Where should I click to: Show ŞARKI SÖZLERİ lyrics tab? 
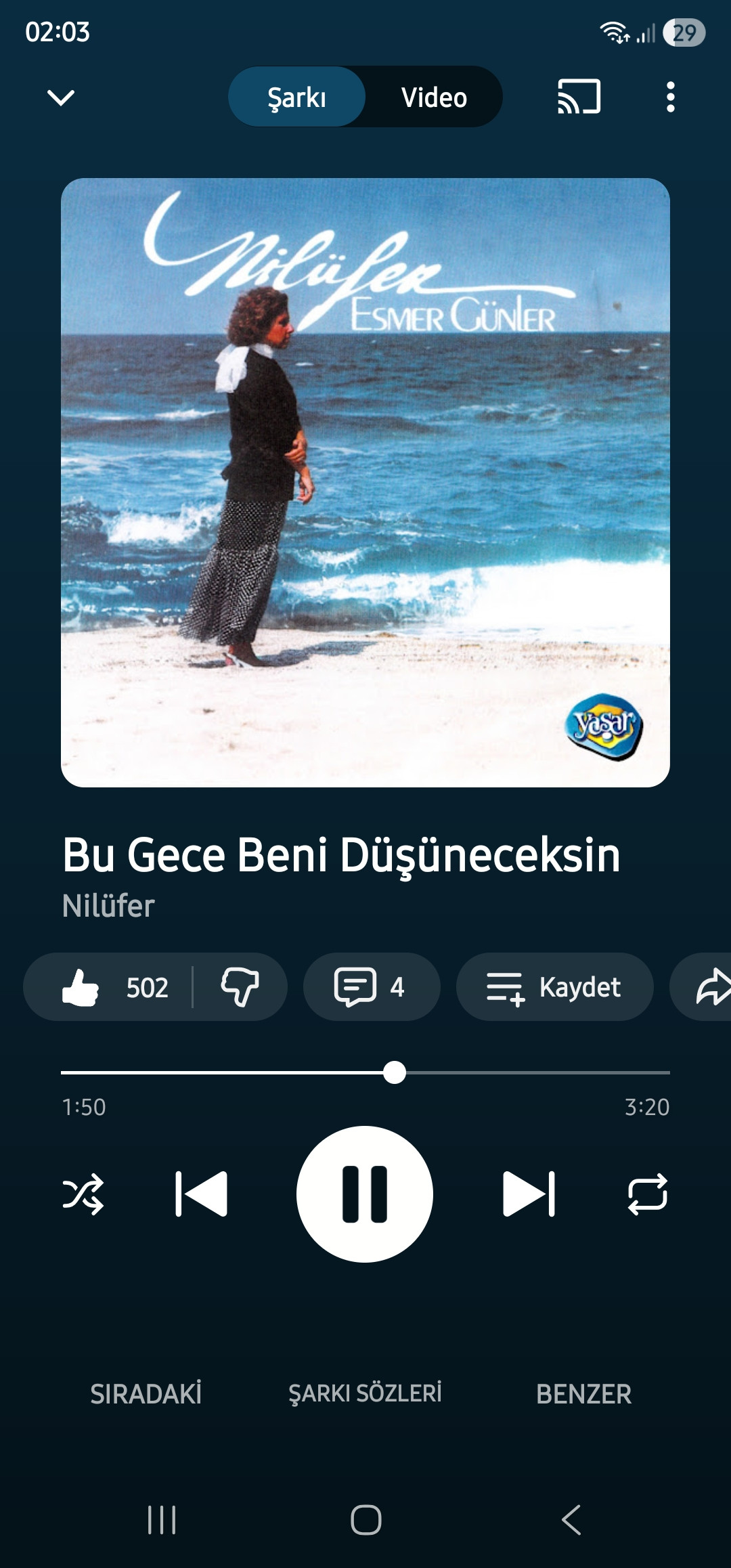click(365, 1394)
